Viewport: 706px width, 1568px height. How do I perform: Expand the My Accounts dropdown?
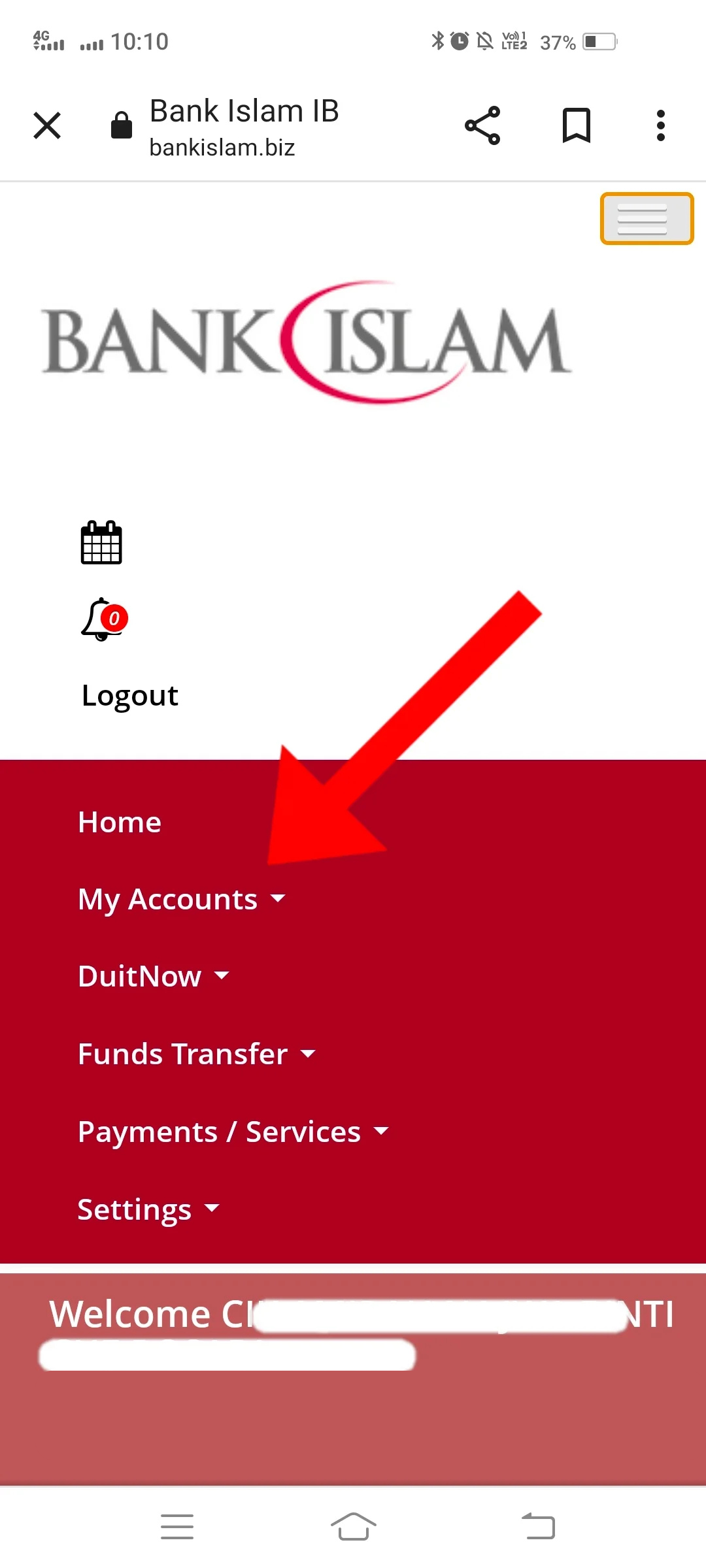coord(182,899)
